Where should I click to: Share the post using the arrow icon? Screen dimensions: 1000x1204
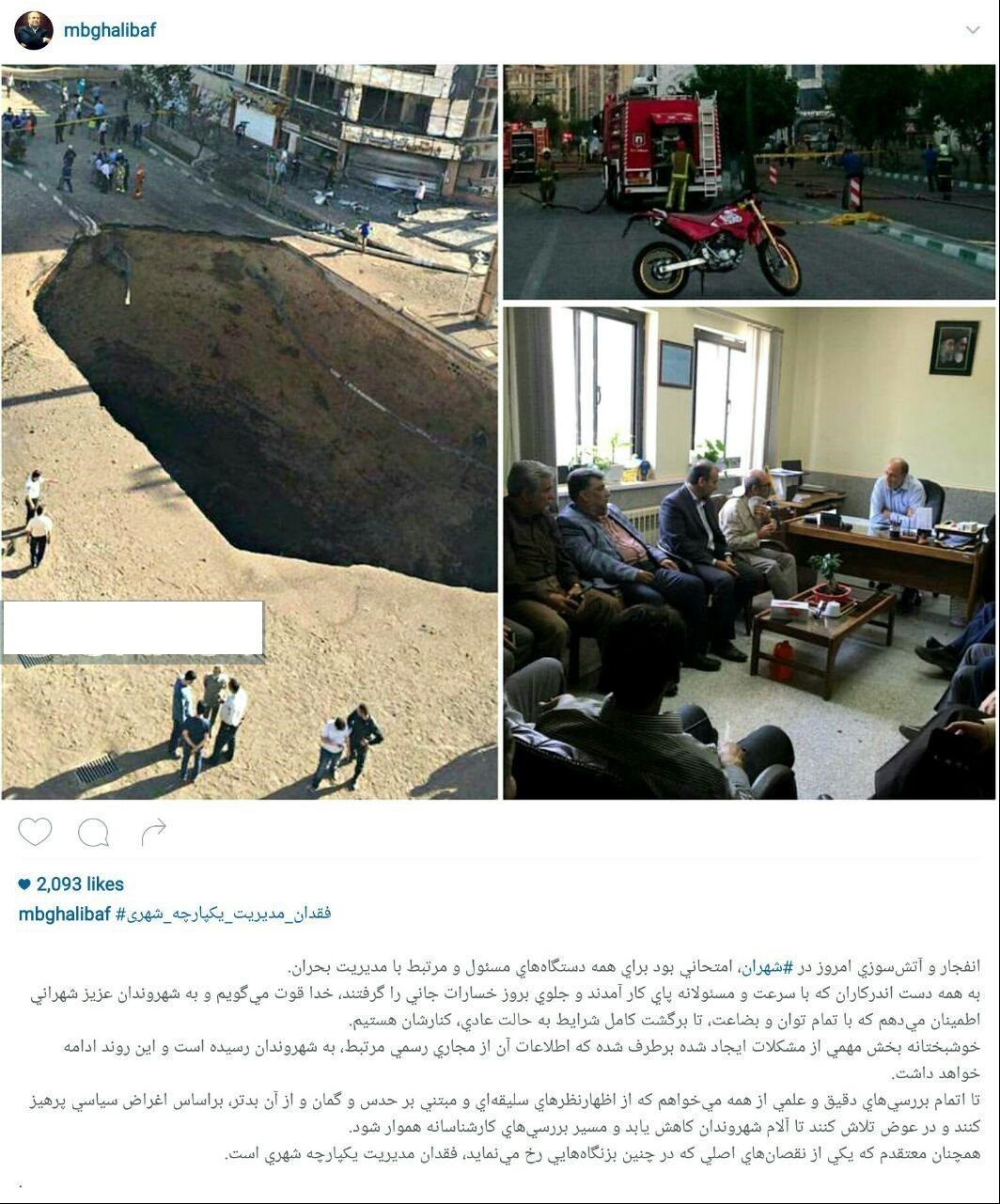pyautogui.click(x=152, y=832)
